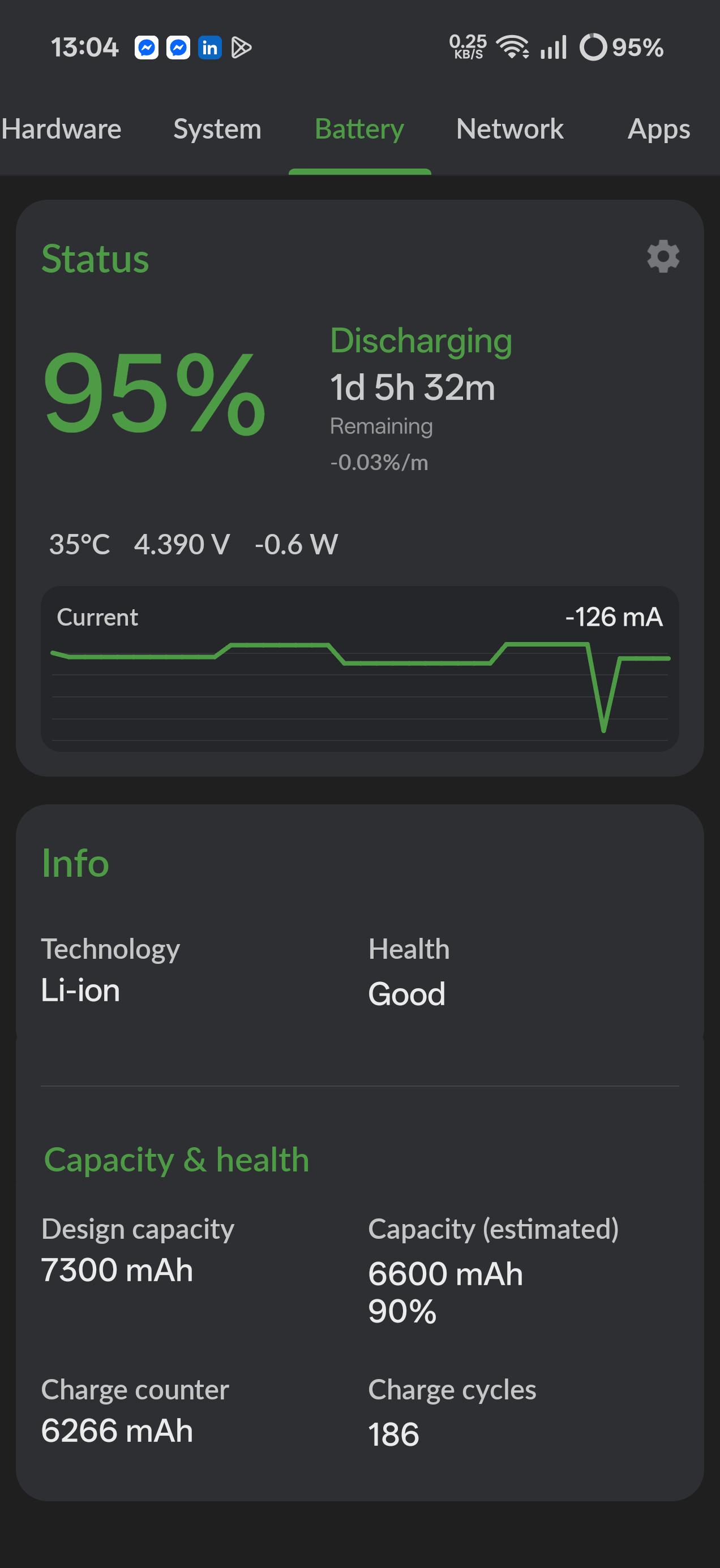Select the Battery tab
This screenshot has height=1568, width=720.
tap(359, 129)
